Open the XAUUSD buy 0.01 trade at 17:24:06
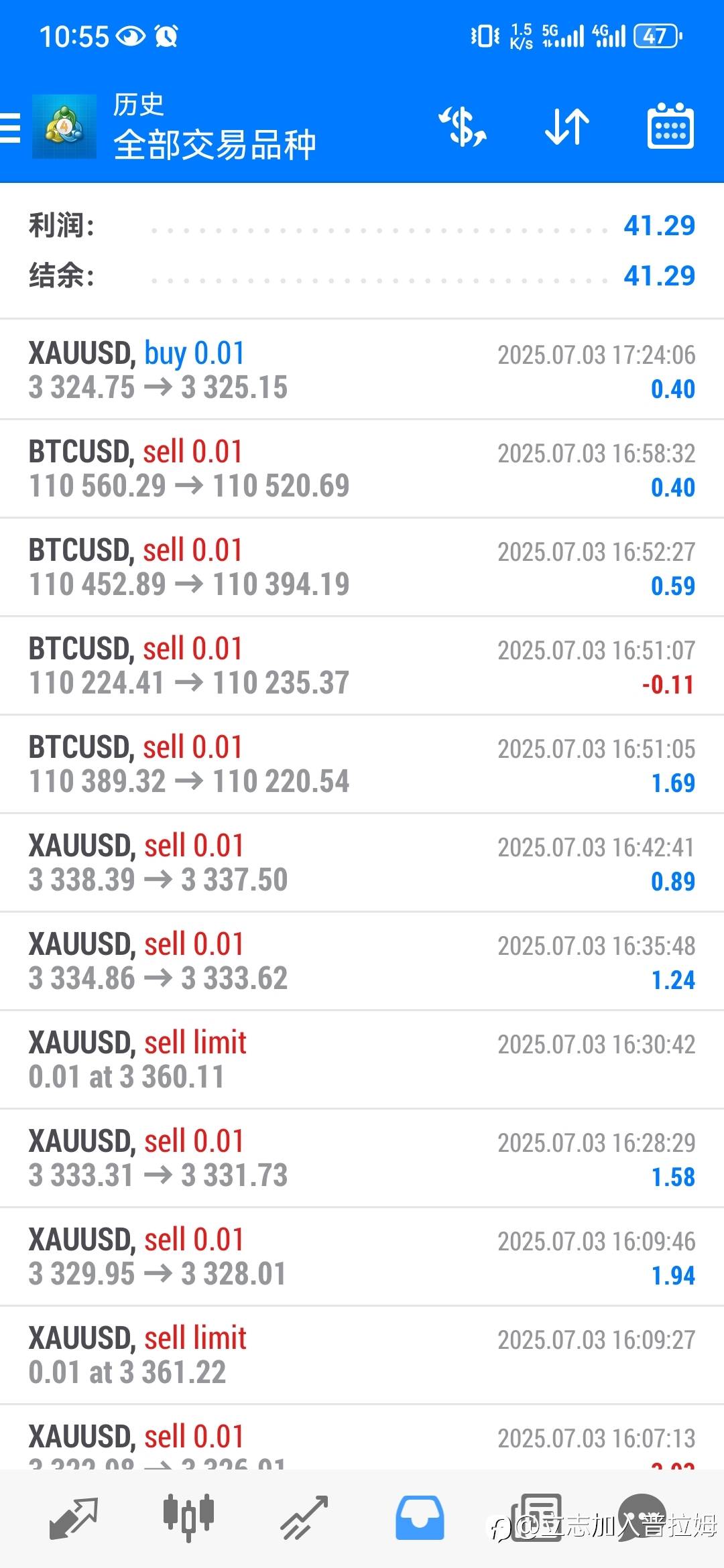 pyautogui.click(x=362, y=370)
